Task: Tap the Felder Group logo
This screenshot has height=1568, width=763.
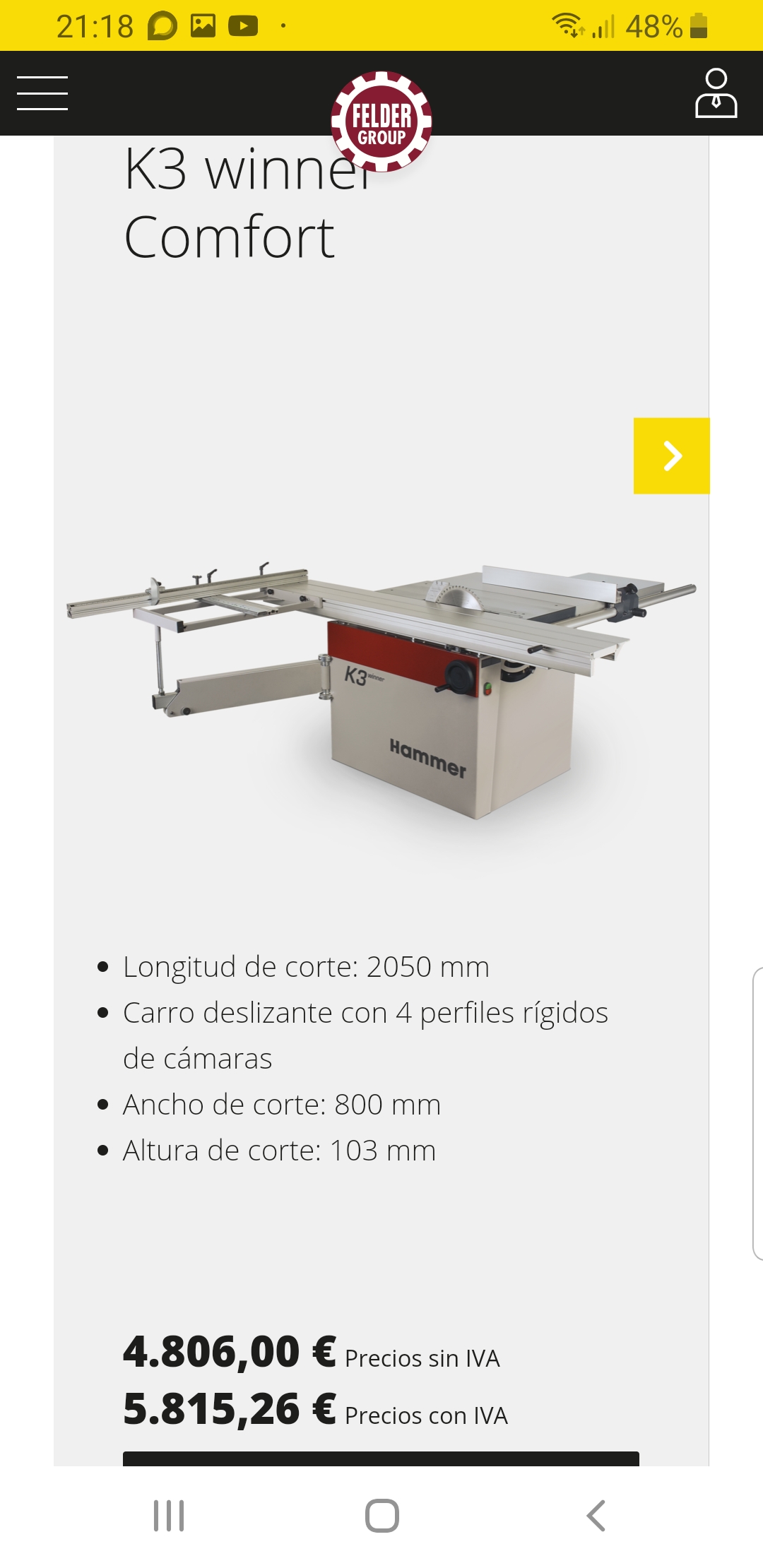Action: 381,121
